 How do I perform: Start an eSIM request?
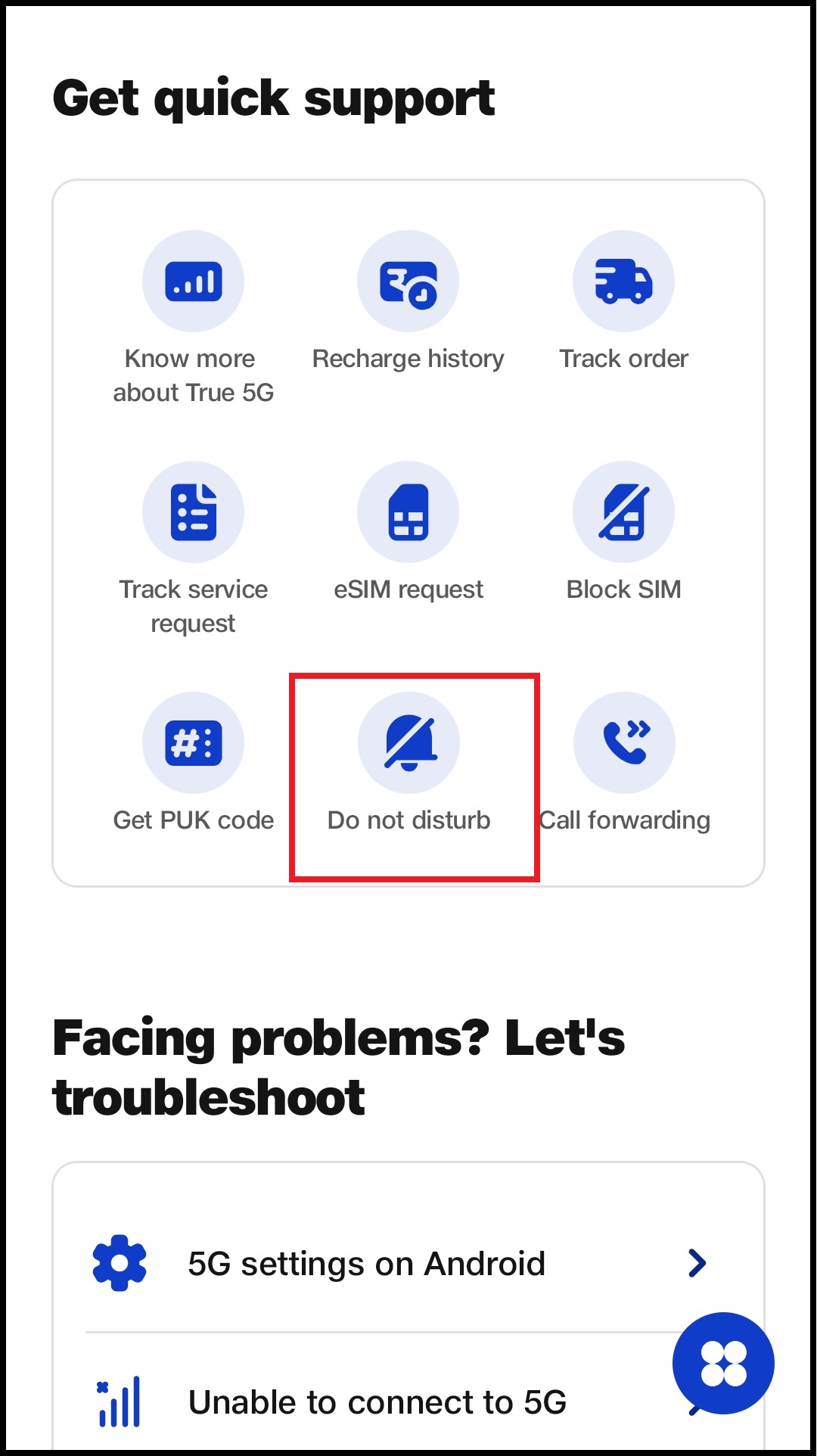point(408,512)
